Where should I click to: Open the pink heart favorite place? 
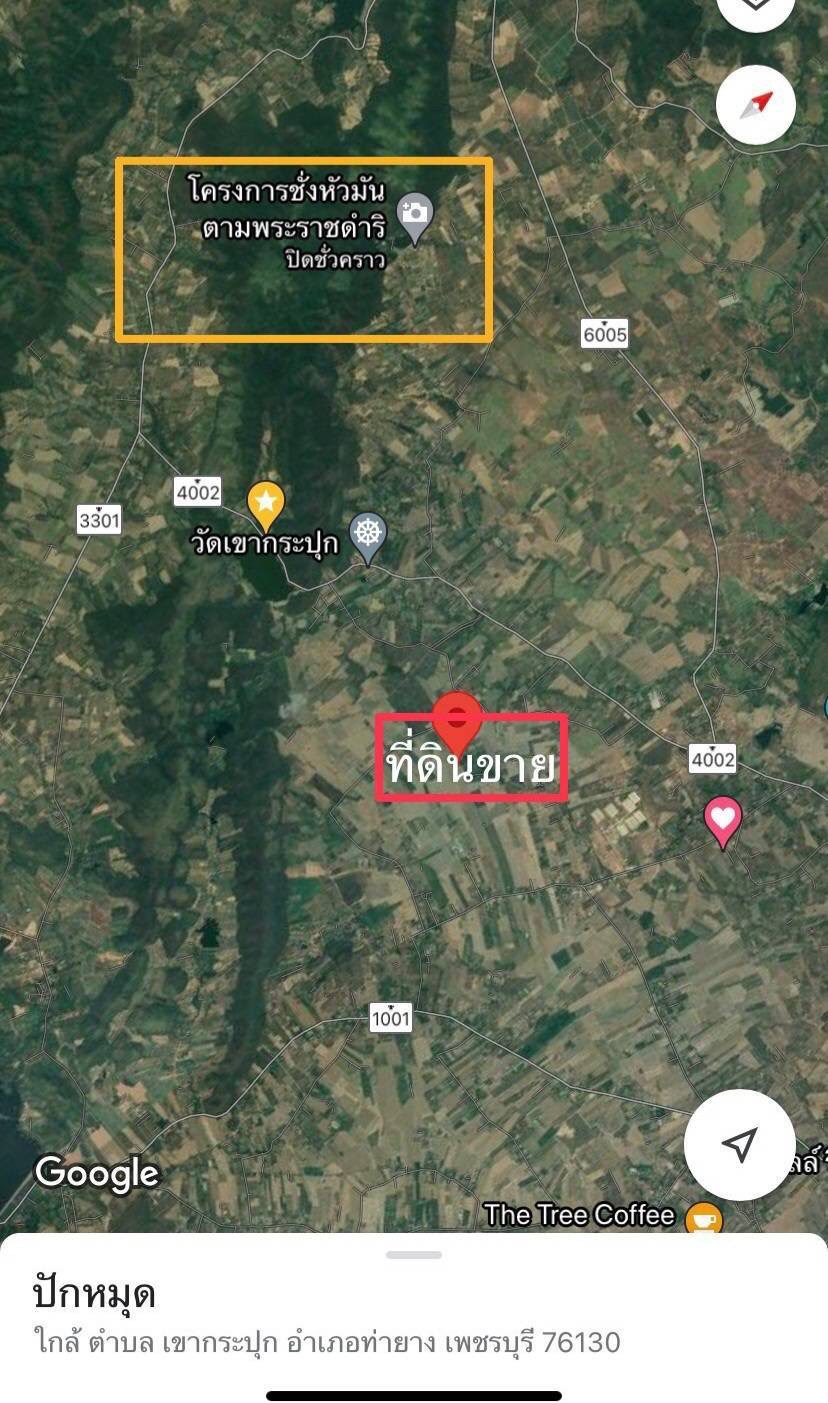[x=722, y=822]
